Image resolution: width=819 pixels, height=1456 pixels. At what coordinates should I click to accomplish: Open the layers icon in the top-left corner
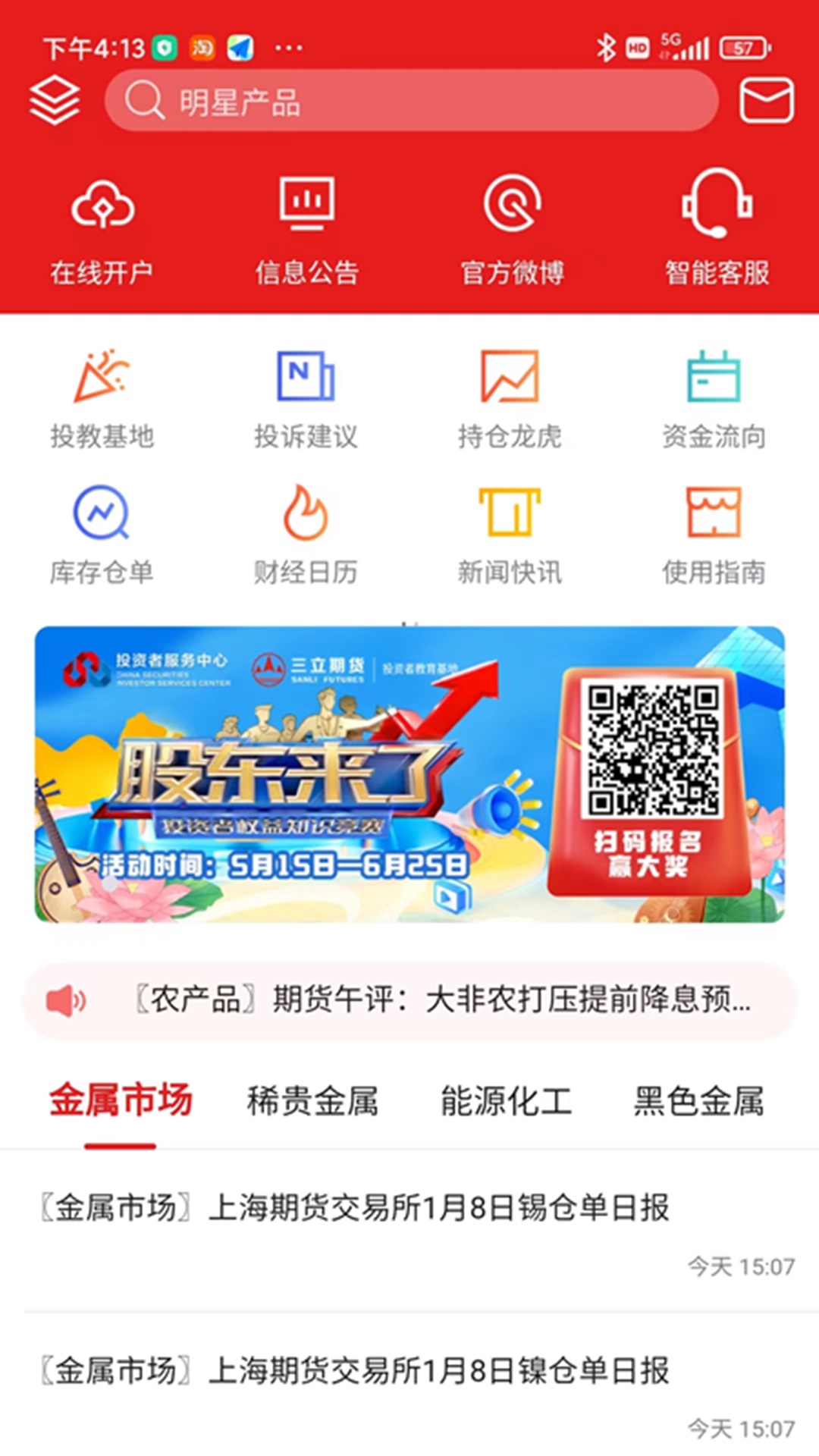(54, 101)
